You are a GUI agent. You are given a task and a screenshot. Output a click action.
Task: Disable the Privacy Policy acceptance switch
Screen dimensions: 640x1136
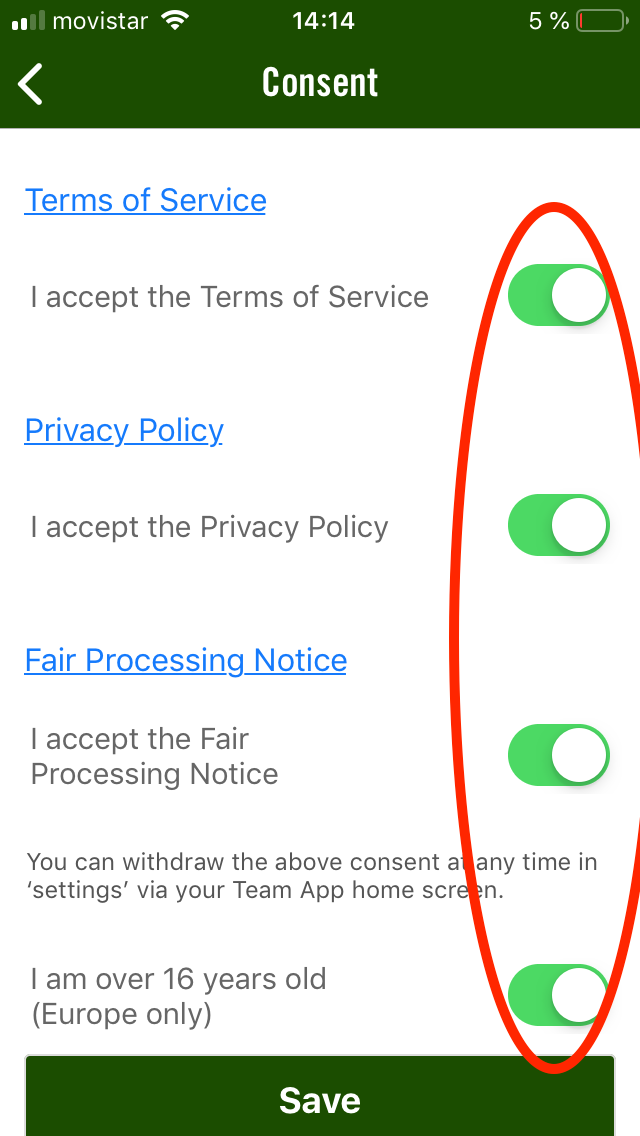(x=558, y=526)
